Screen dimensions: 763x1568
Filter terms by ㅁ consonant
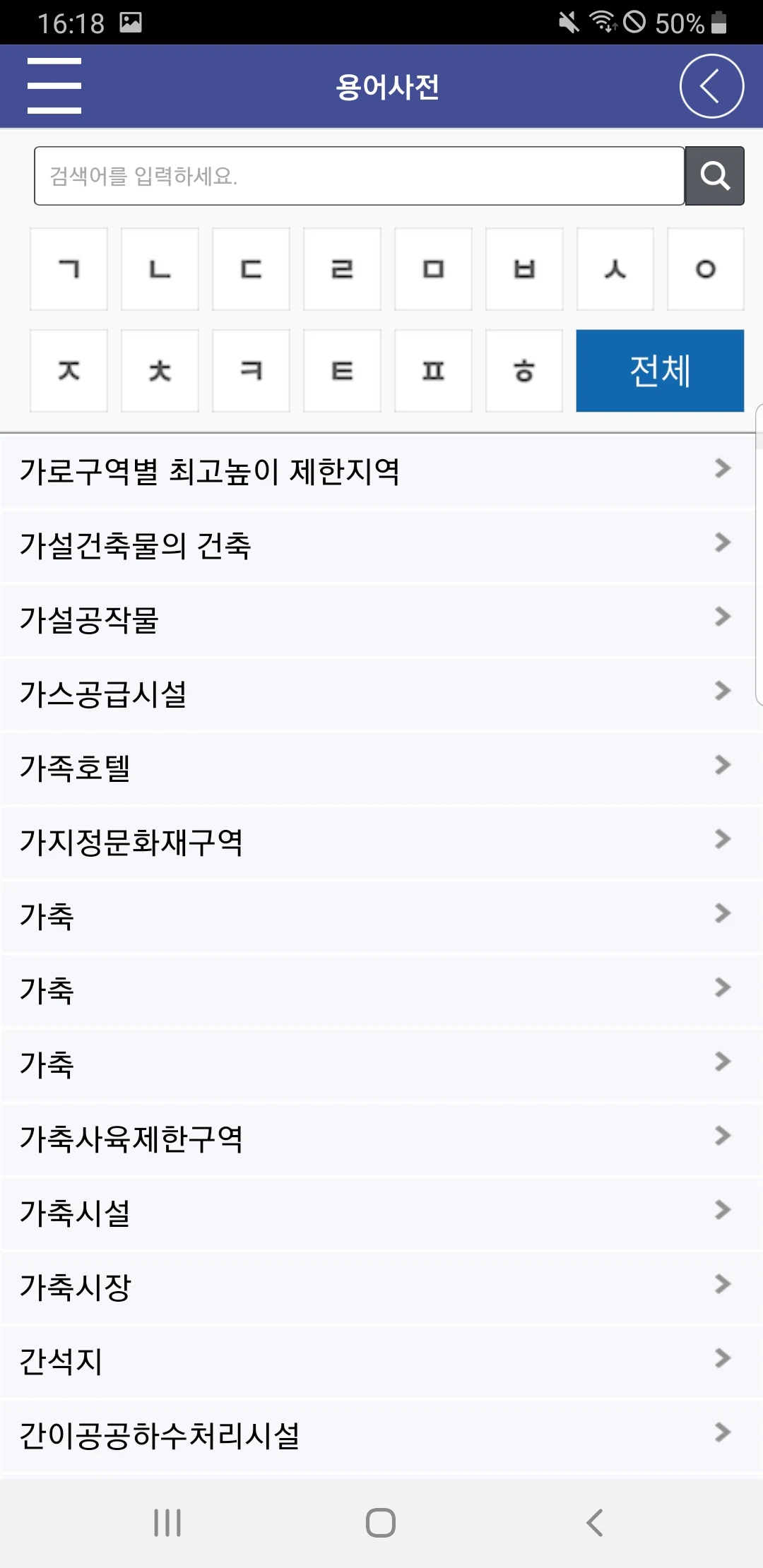point(433,269)
